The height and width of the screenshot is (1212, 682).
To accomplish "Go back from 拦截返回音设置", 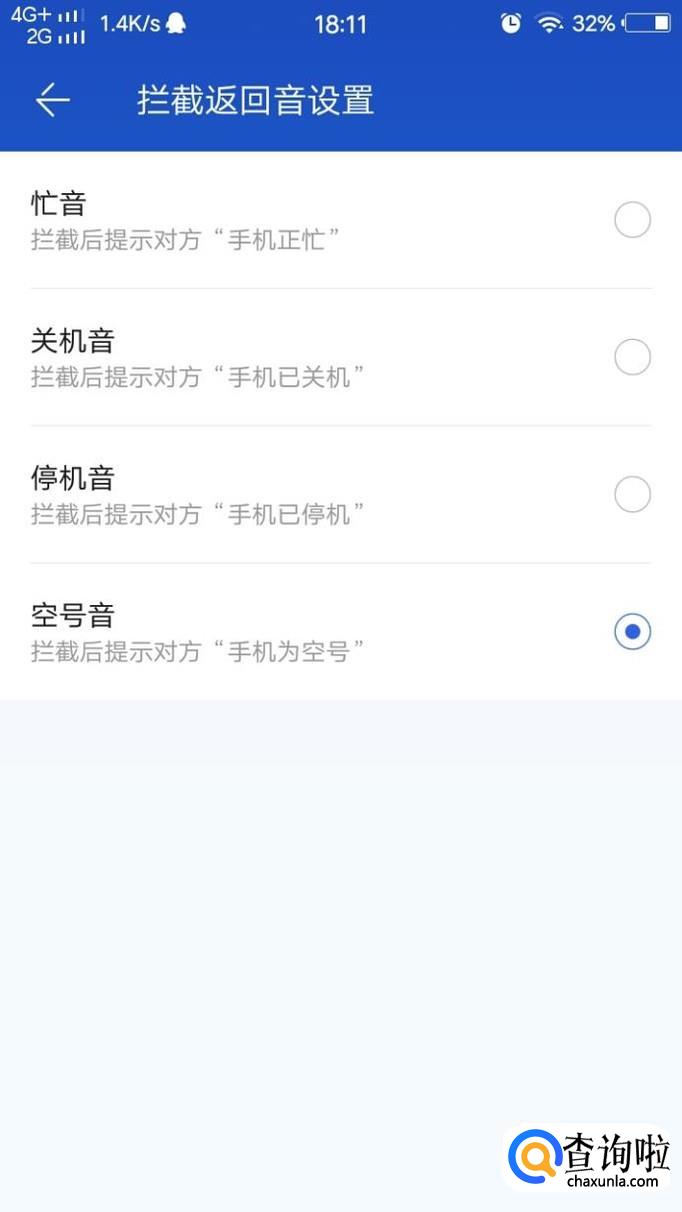I will 53,101.
